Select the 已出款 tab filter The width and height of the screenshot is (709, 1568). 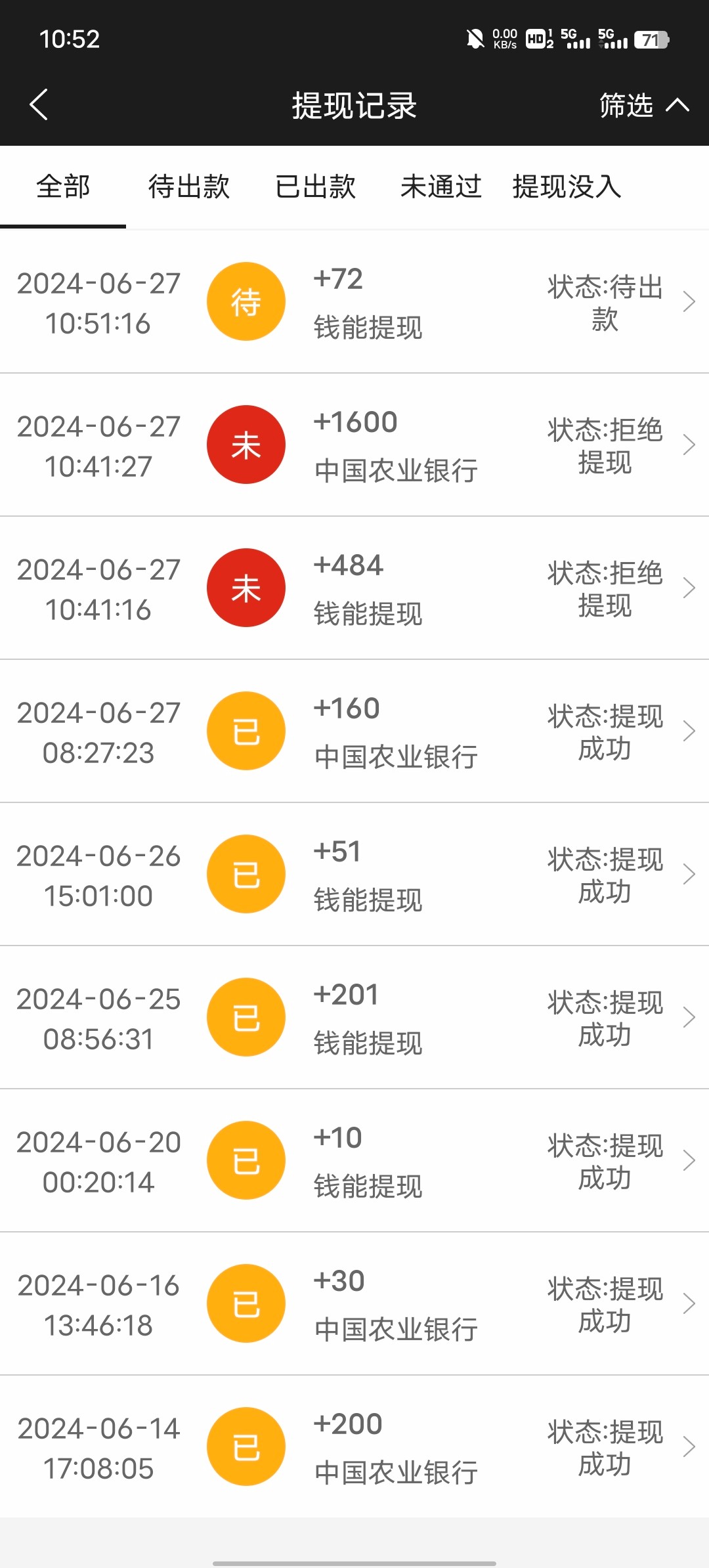316,187
